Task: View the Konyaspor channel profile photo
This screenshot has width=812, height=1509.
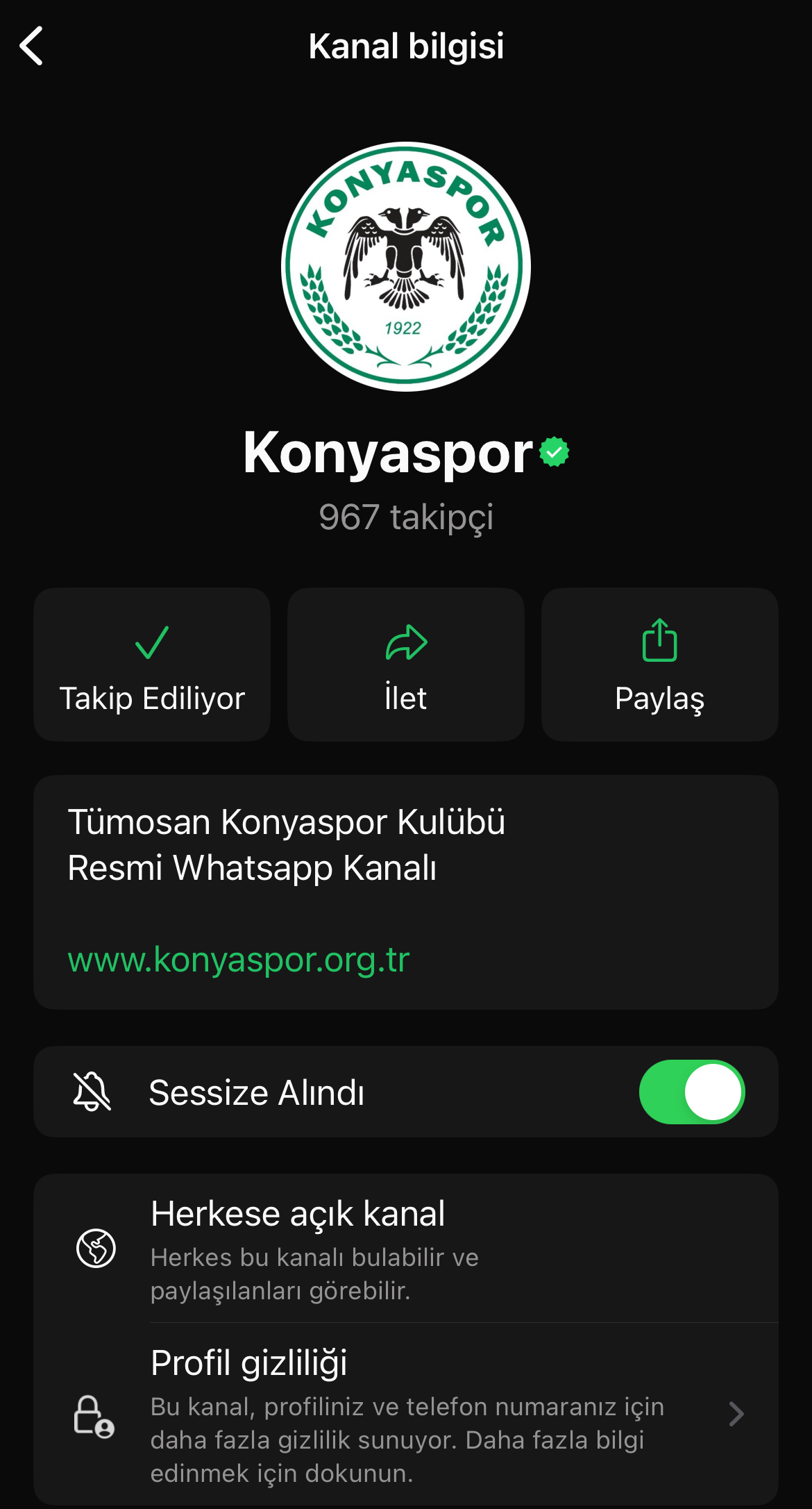Action: pyautogui.click(x=406, y=267)
